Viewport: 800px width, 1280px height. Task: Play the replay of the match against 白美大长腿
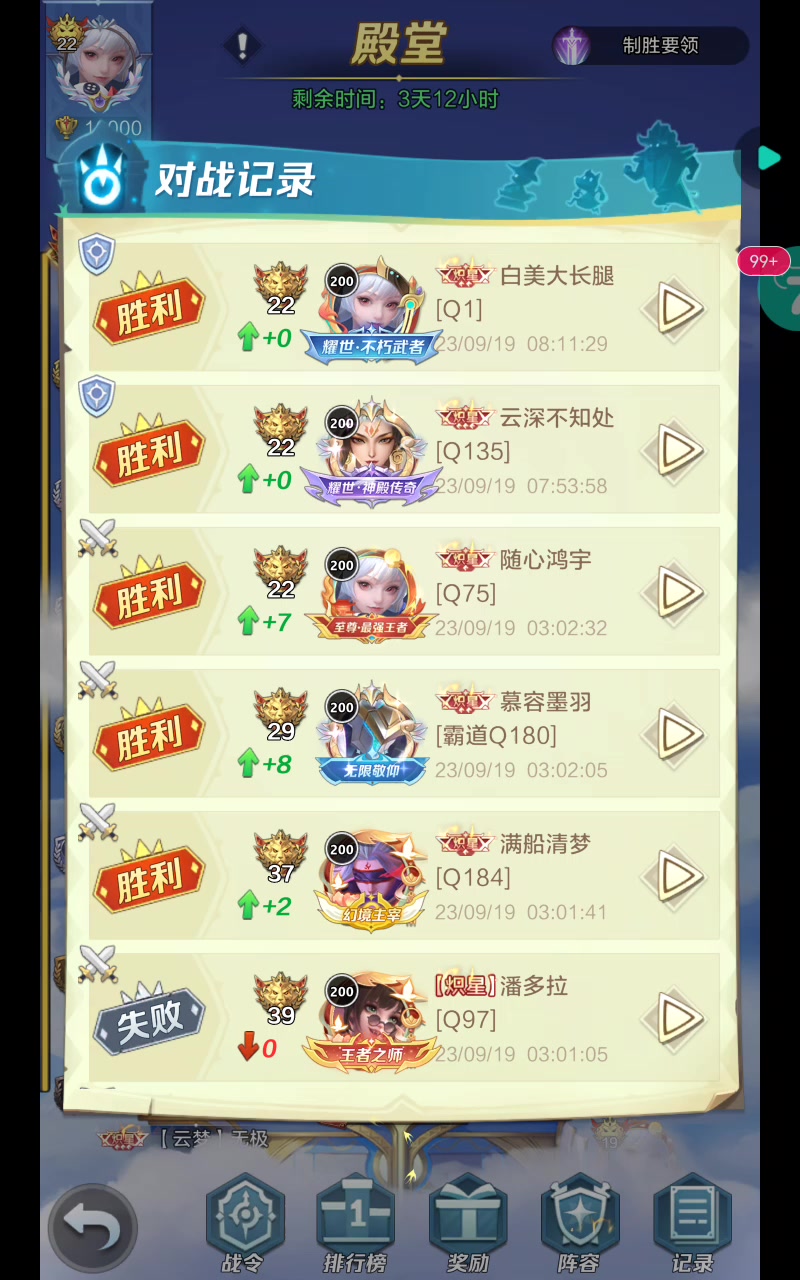(674, 309)
